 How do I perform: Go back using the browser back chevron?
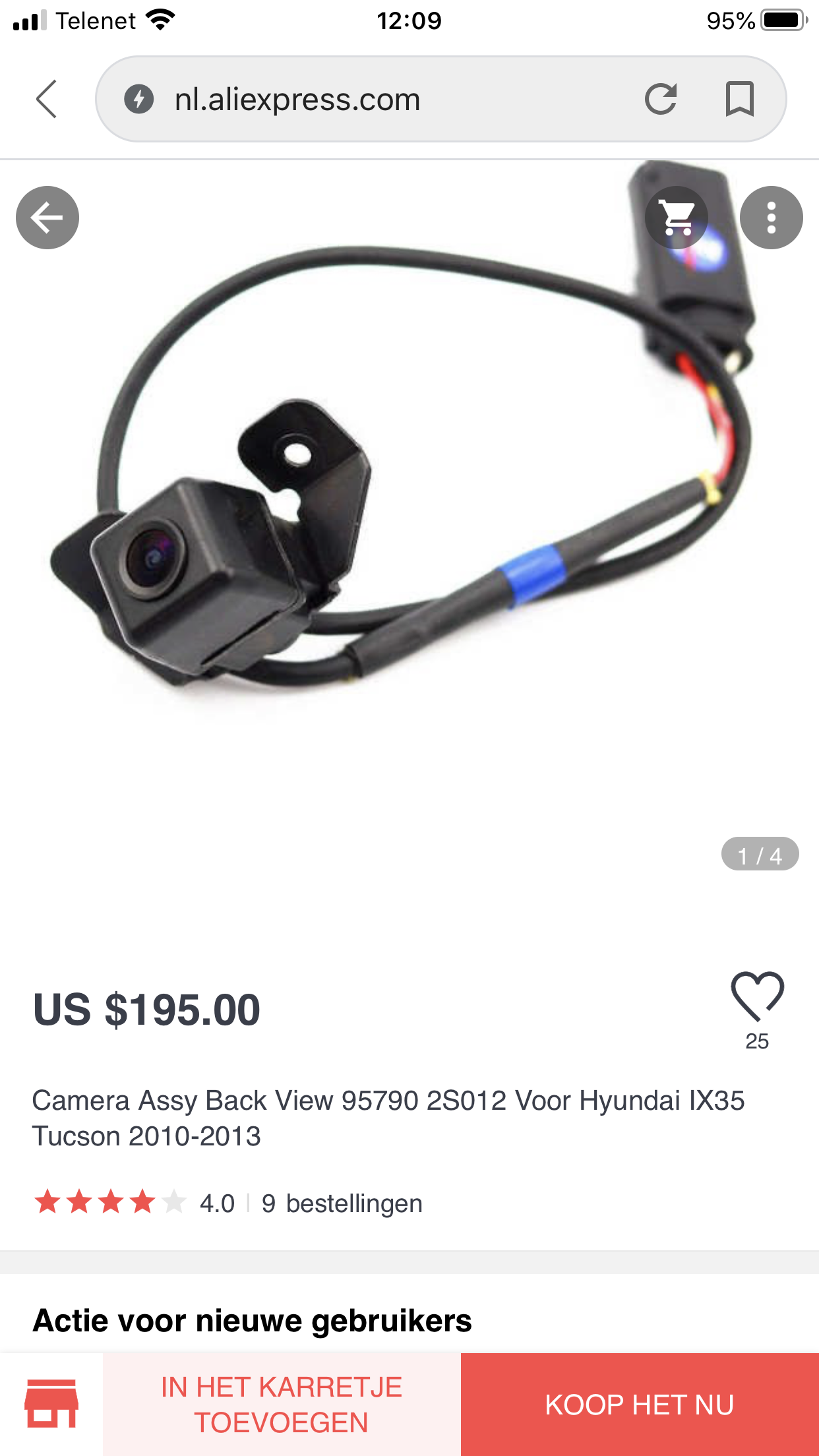click(46, 99)
